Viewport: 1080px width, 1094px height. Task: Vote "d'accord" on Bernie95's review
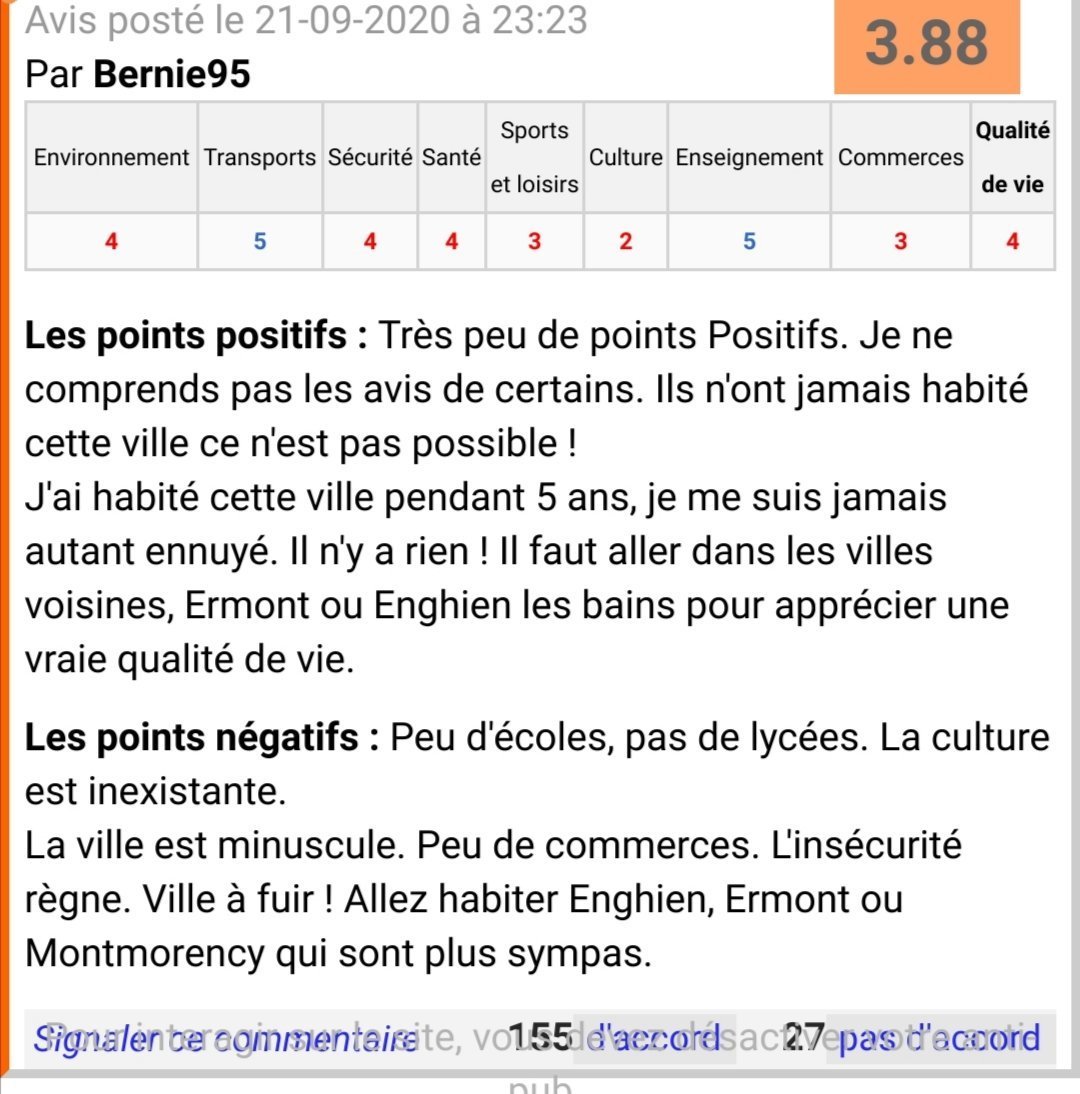(x=654, y=1038)
